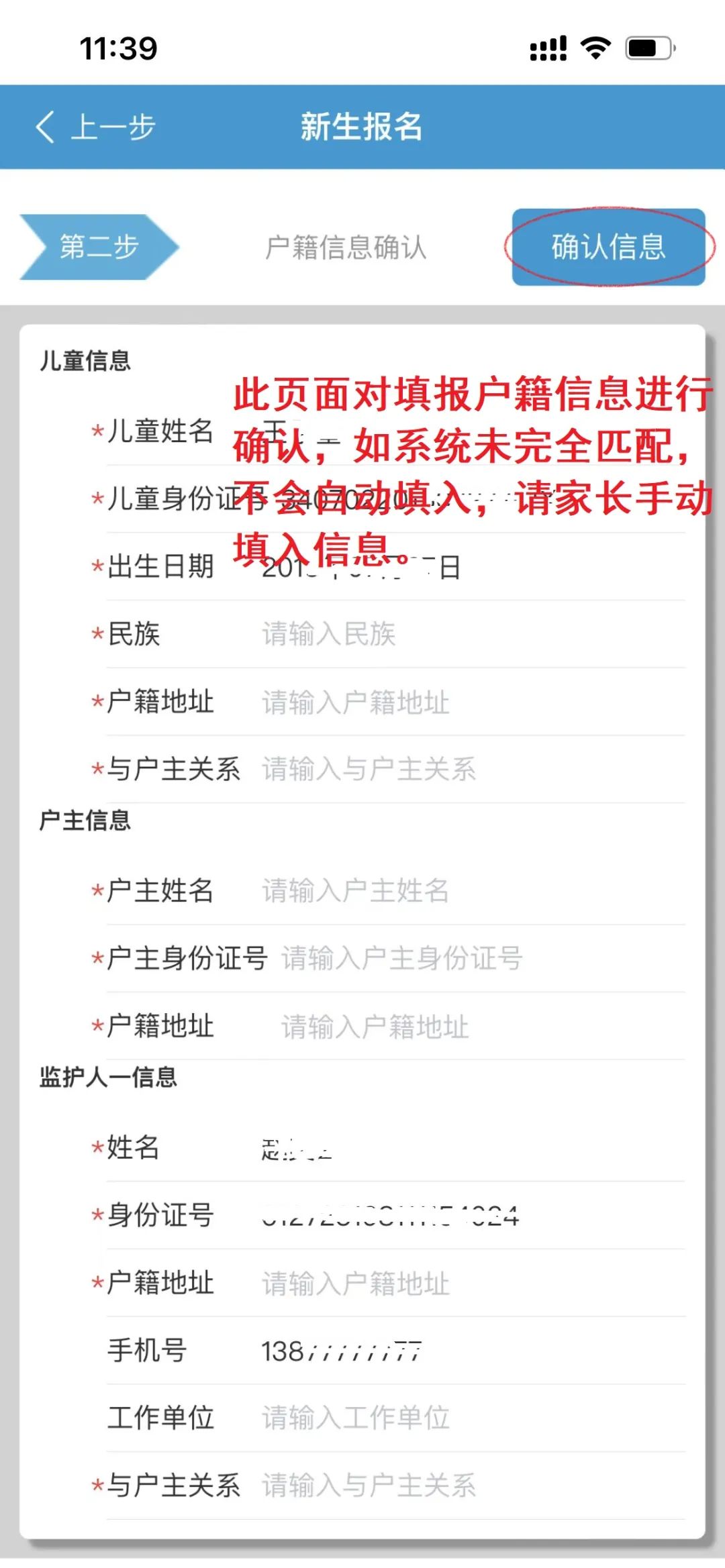
Task: Tap the 确认信息 button
Action: point(608,247)
